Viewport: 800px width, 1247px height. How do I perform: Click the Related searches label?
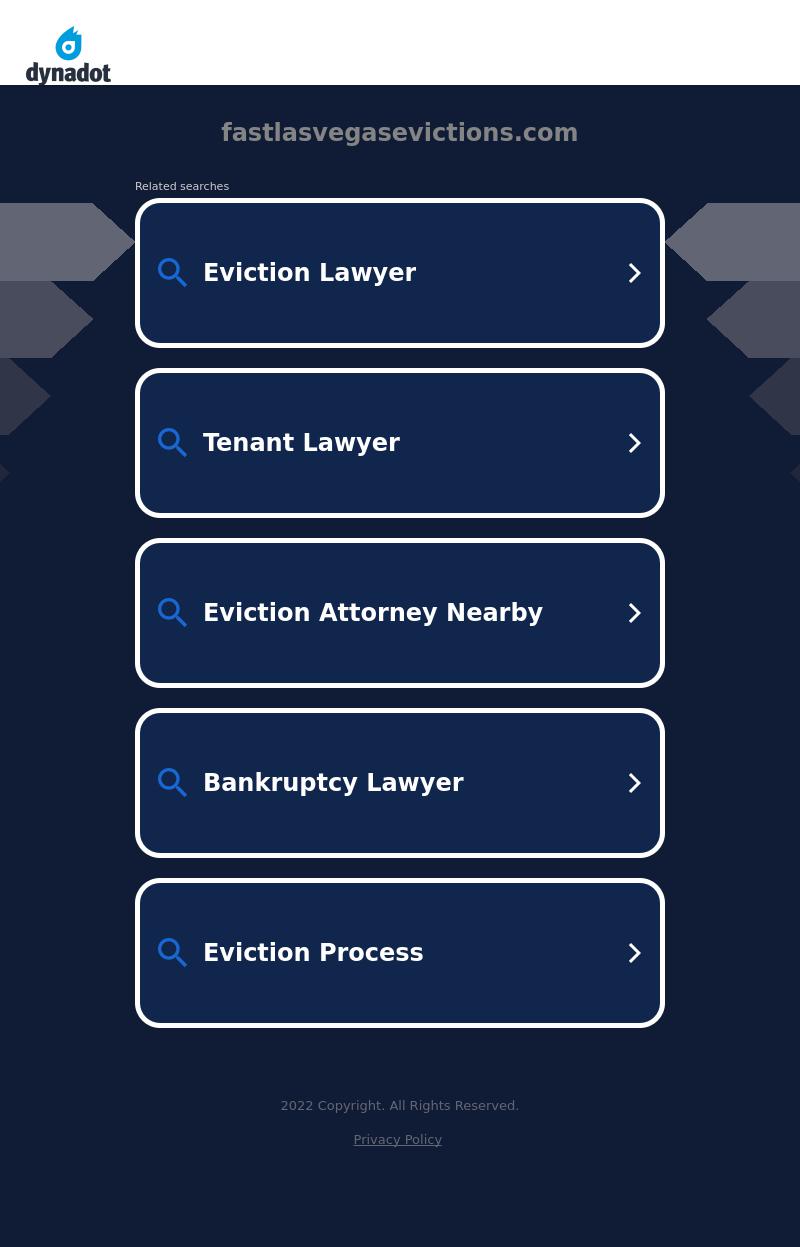[x=182, y=186]
